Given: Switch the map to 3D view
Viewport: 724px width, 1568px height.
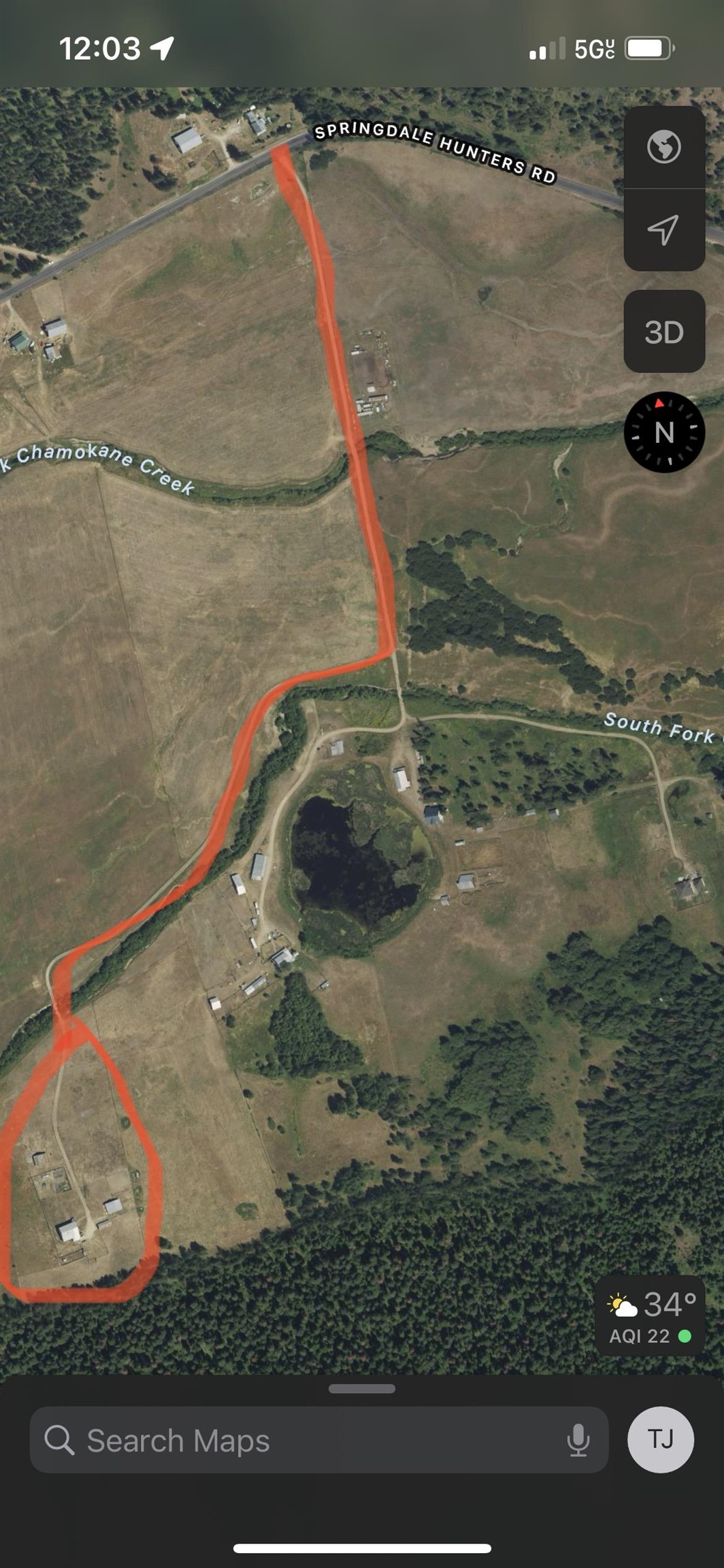Looking at the screenshot, I should coord(663,331).
